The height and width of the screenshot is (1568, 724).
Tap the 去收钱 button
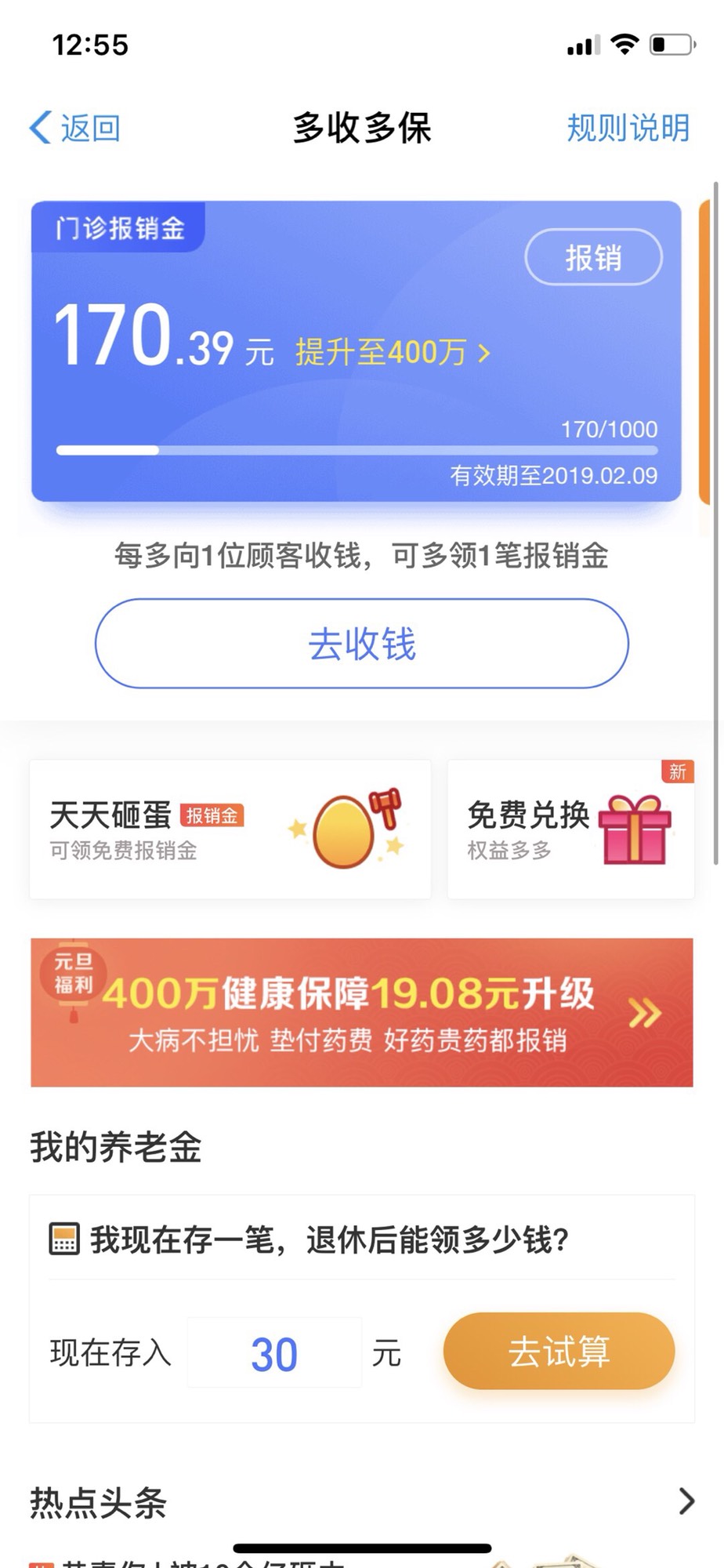(361, 644)
